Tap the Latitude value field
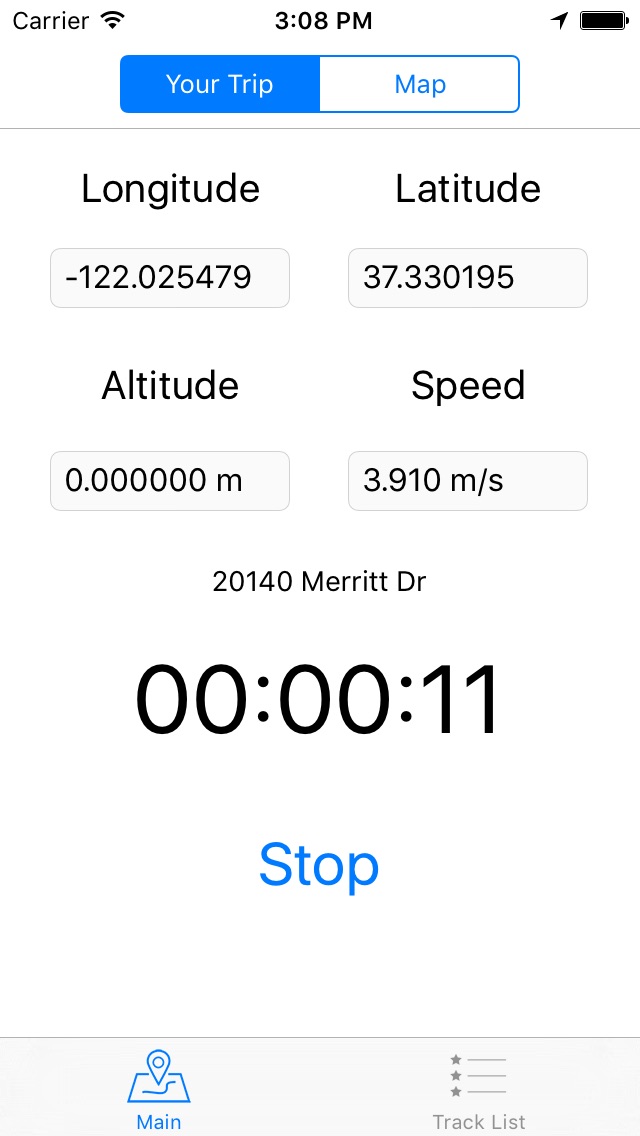The width and height of the screenshot is (640, 1136). [x=467, y=278]
